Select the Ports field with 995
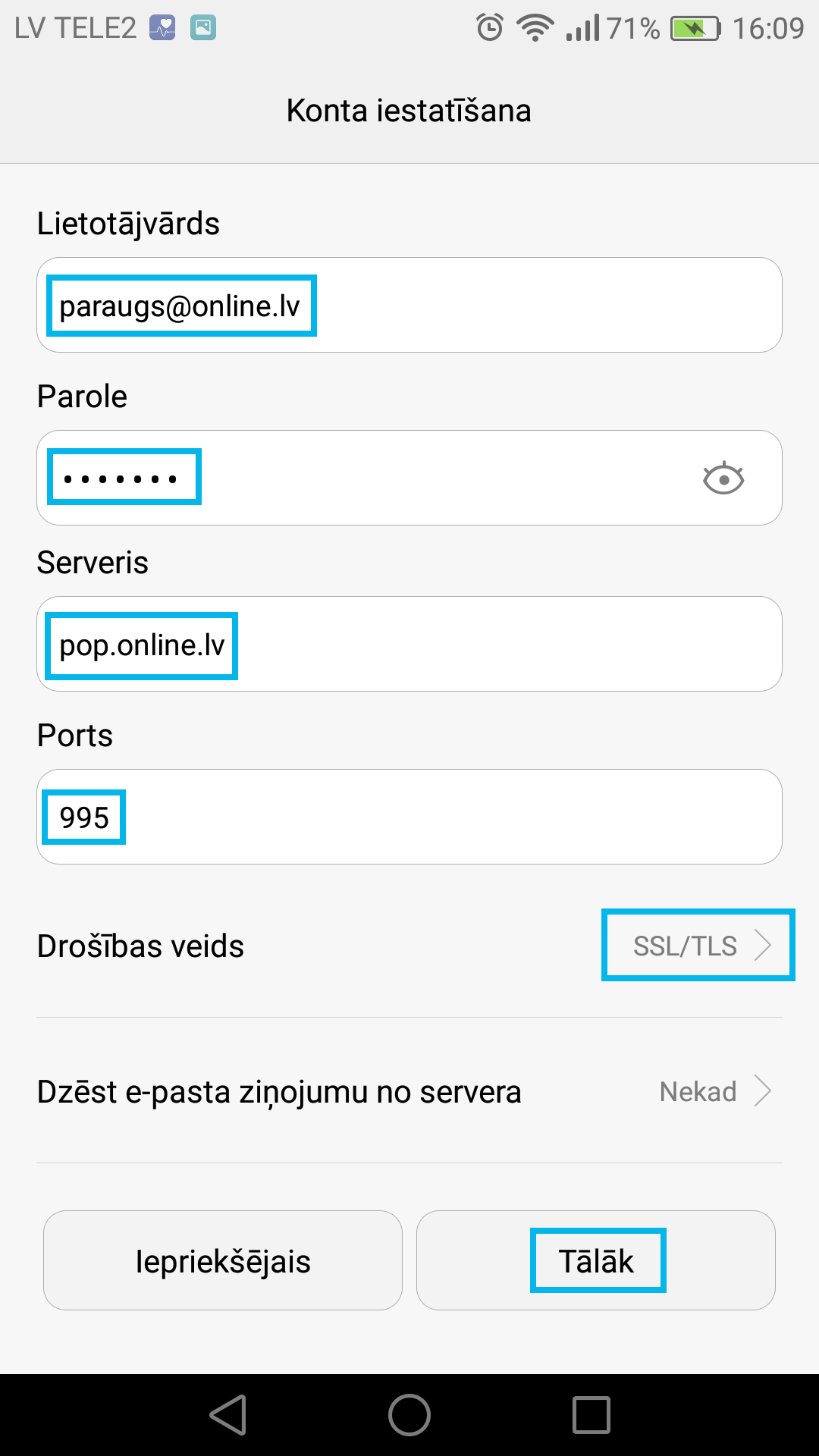Screen dimensions: 819x1456 (409, 817)
